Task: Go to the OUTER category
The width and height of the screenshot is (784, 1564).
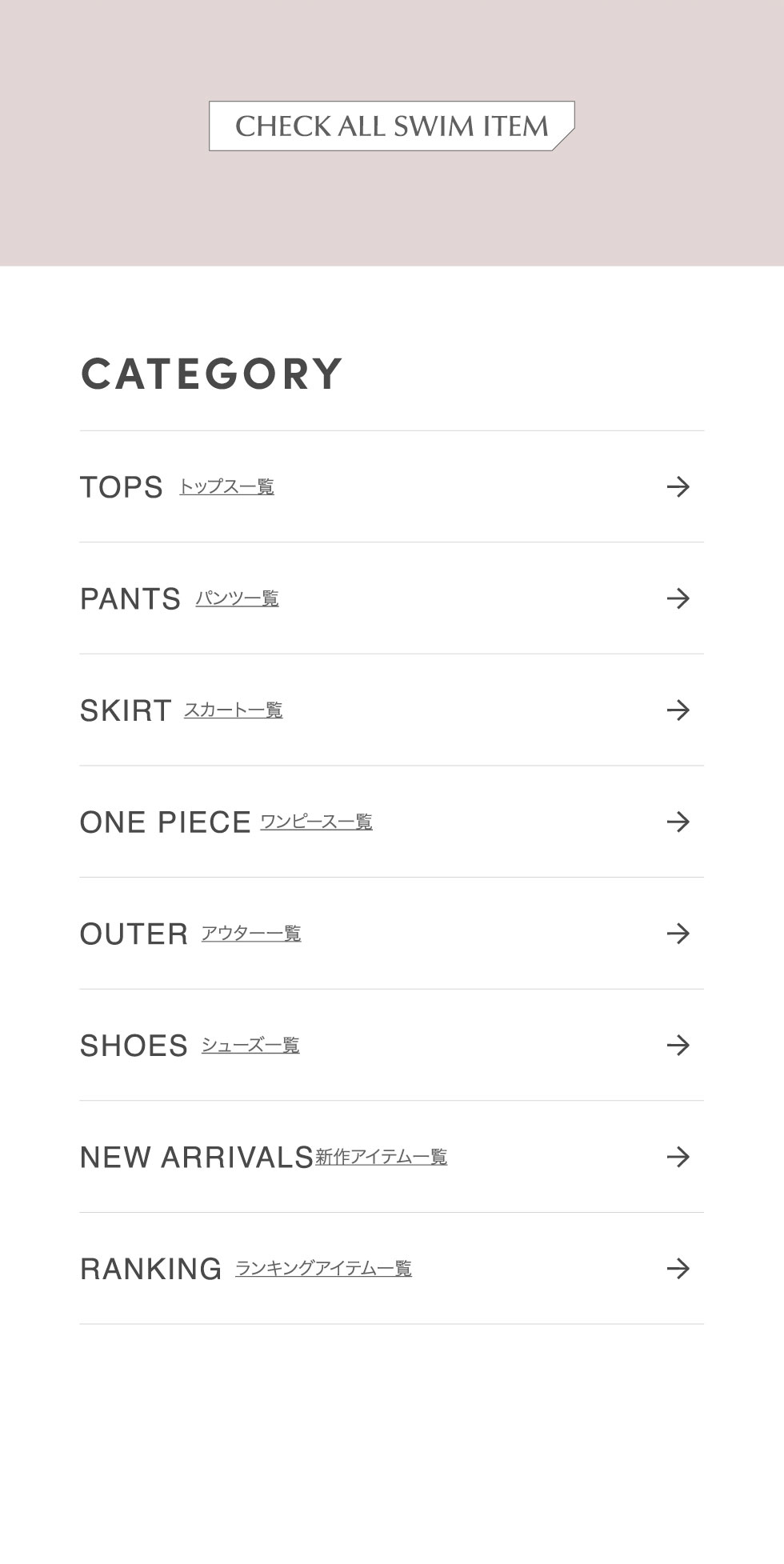Action: coord(391,934)
